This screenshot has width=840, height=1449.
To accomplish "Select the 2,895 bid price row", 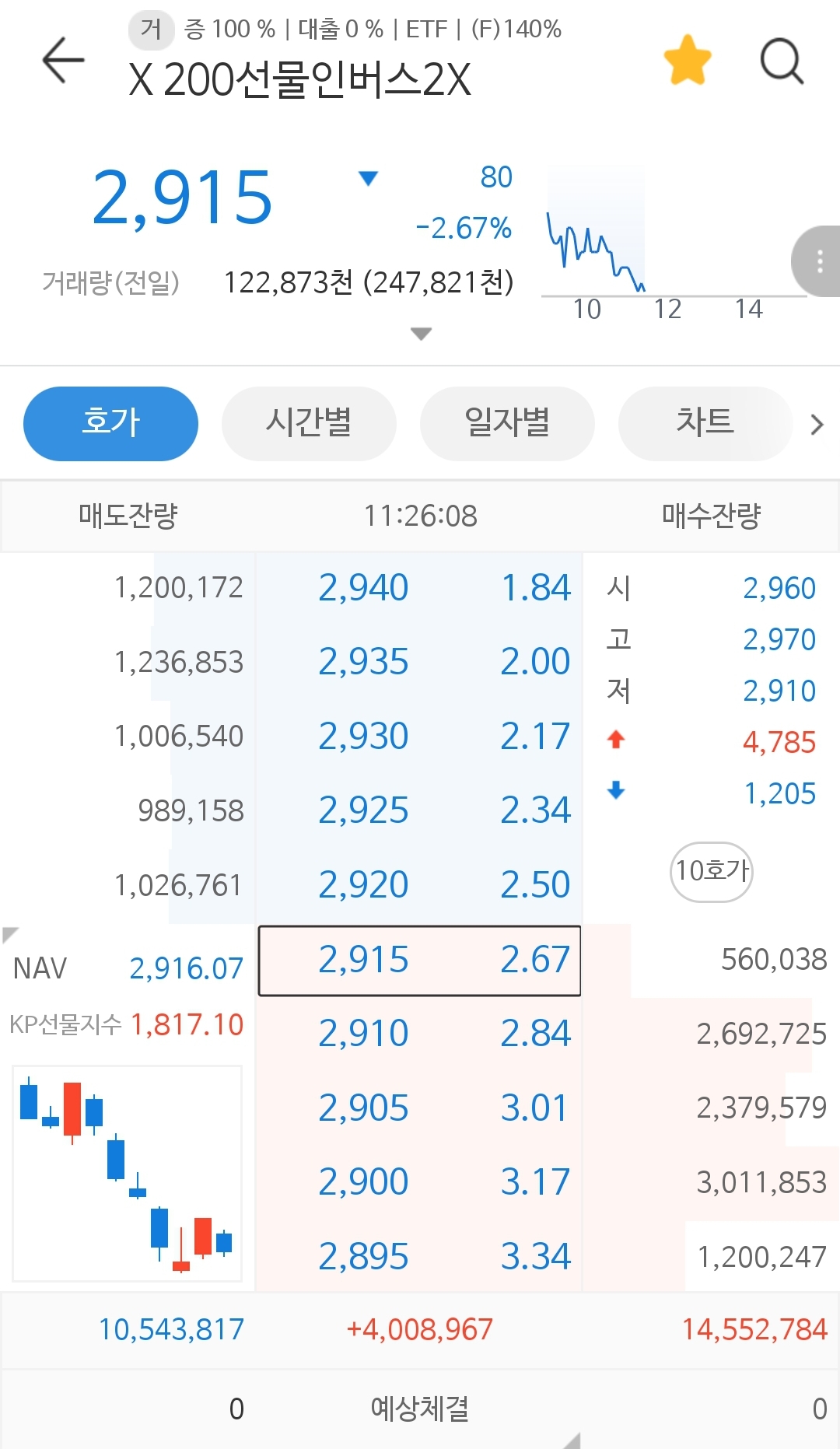I will point(418,1256).
